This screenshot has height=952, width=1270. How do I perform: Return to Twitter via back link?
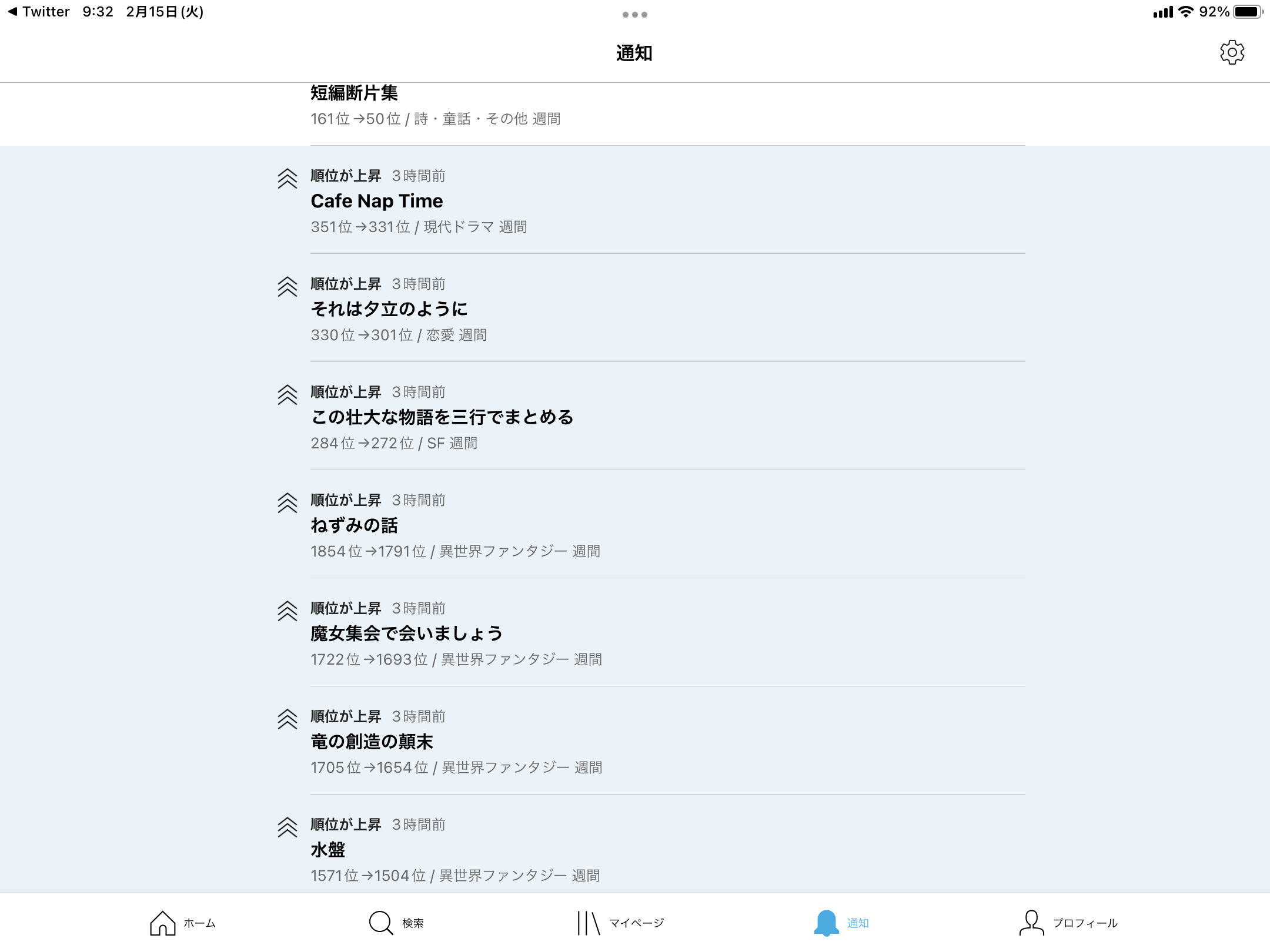click(x=39, y=12)
